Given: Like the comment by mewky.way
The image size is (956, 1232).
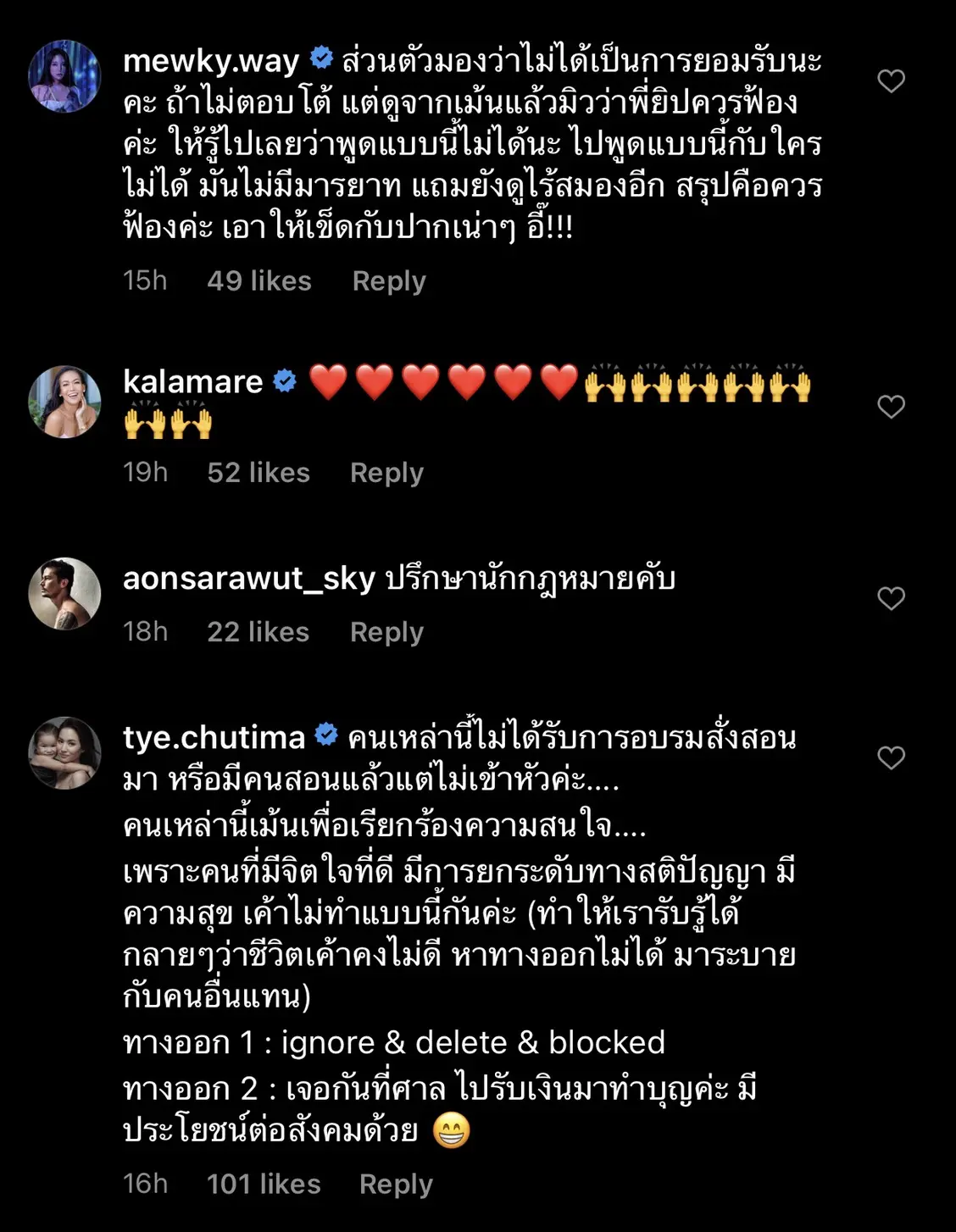Looking at the screenshot, I should tap(891, 81).
